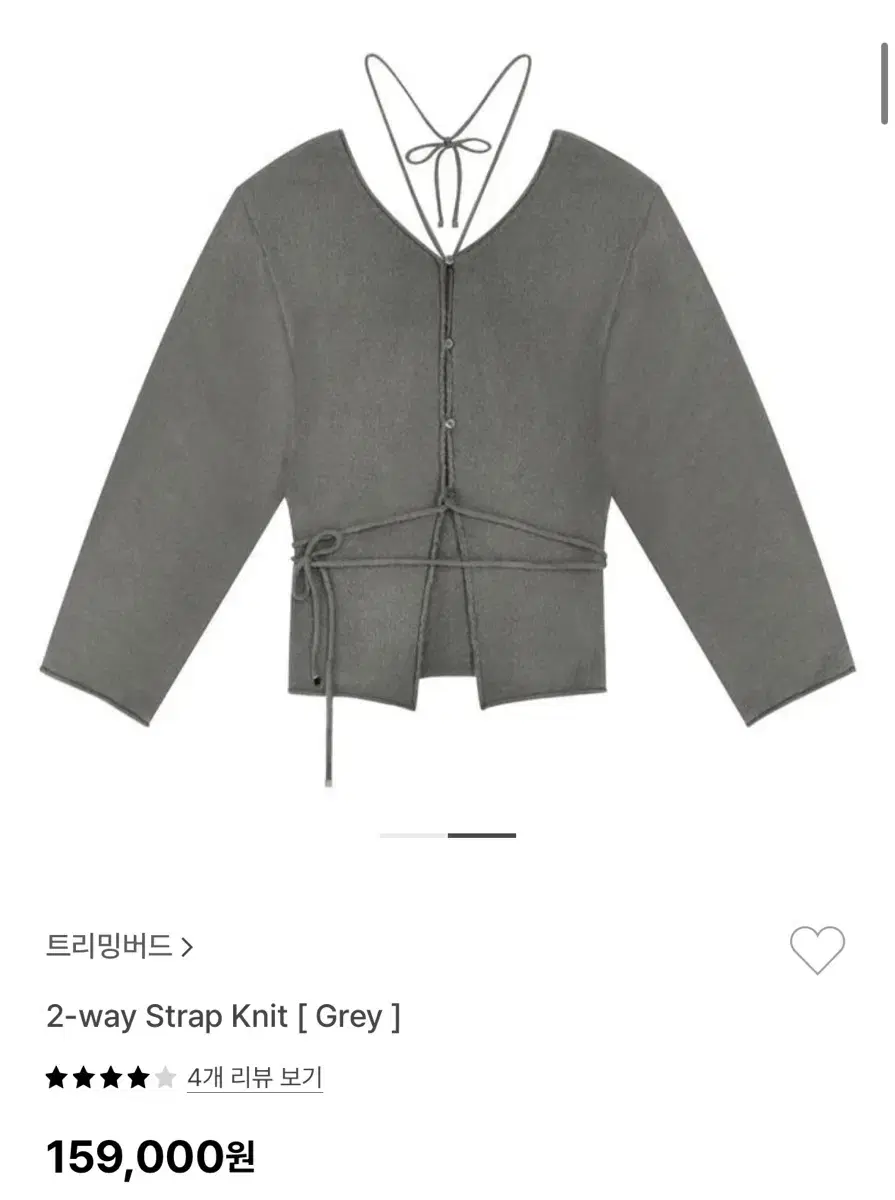Select the dark second carousel indicator segment

(480, 833)
